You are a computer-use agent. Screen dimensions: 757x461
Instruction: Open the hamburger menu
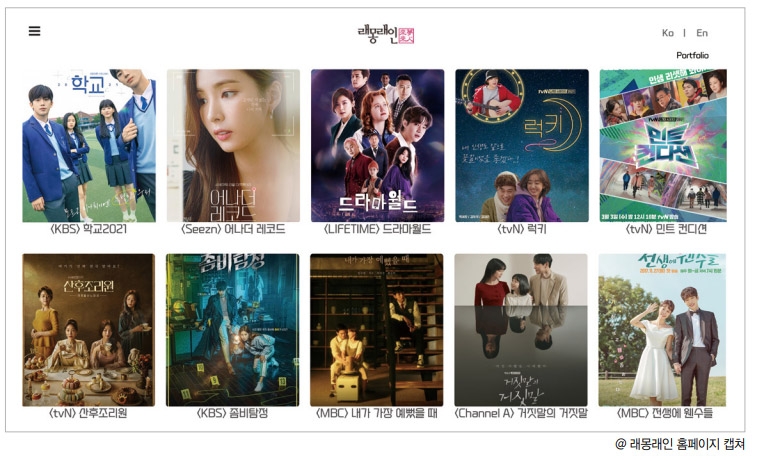pos(34,30)
